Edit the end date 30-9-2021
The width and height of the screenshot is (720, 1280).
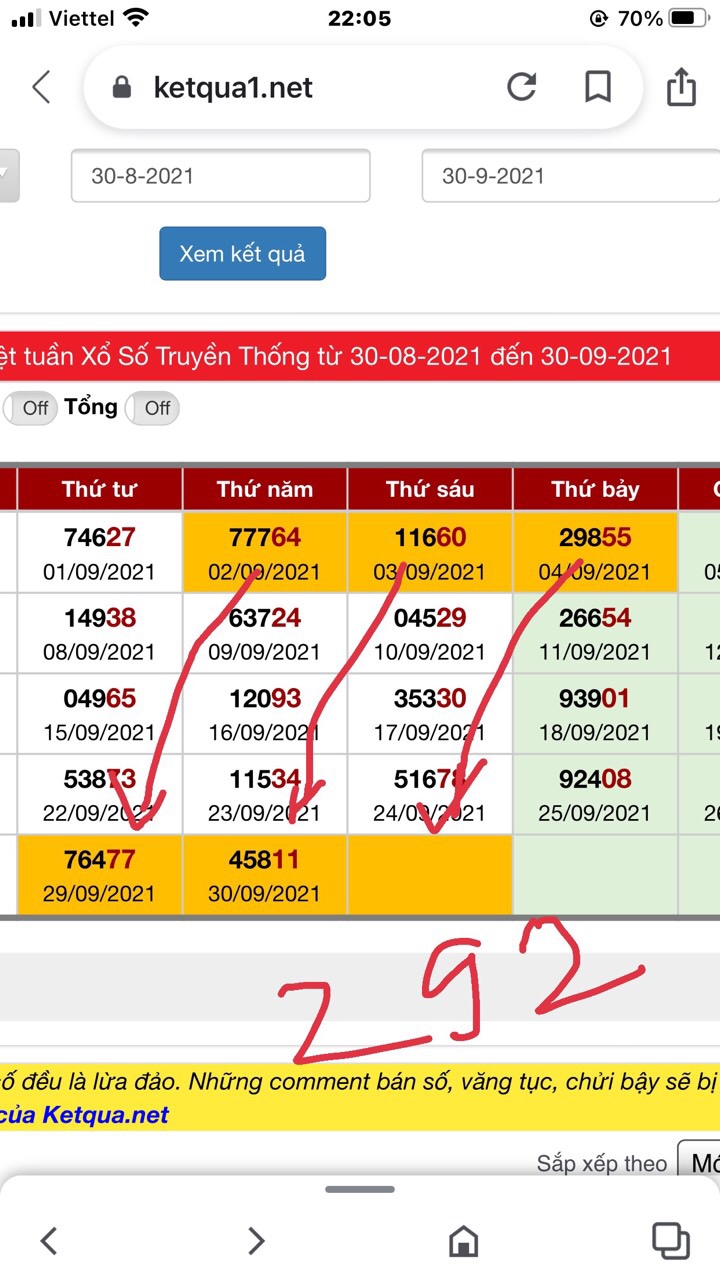coord(570,176)
